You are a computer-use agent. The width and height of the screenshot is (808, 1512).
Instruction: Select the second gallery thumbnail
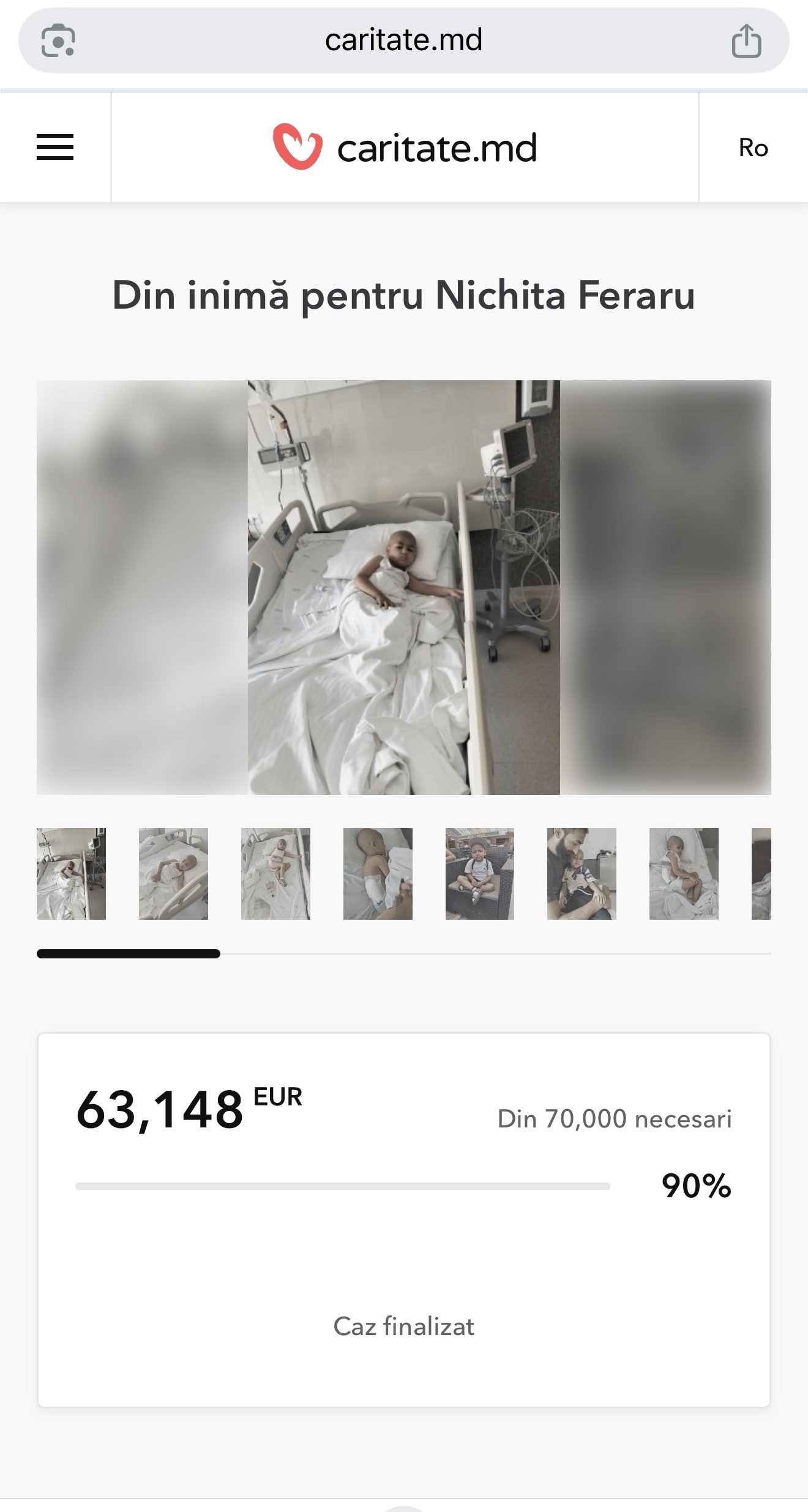click(173, 873)
